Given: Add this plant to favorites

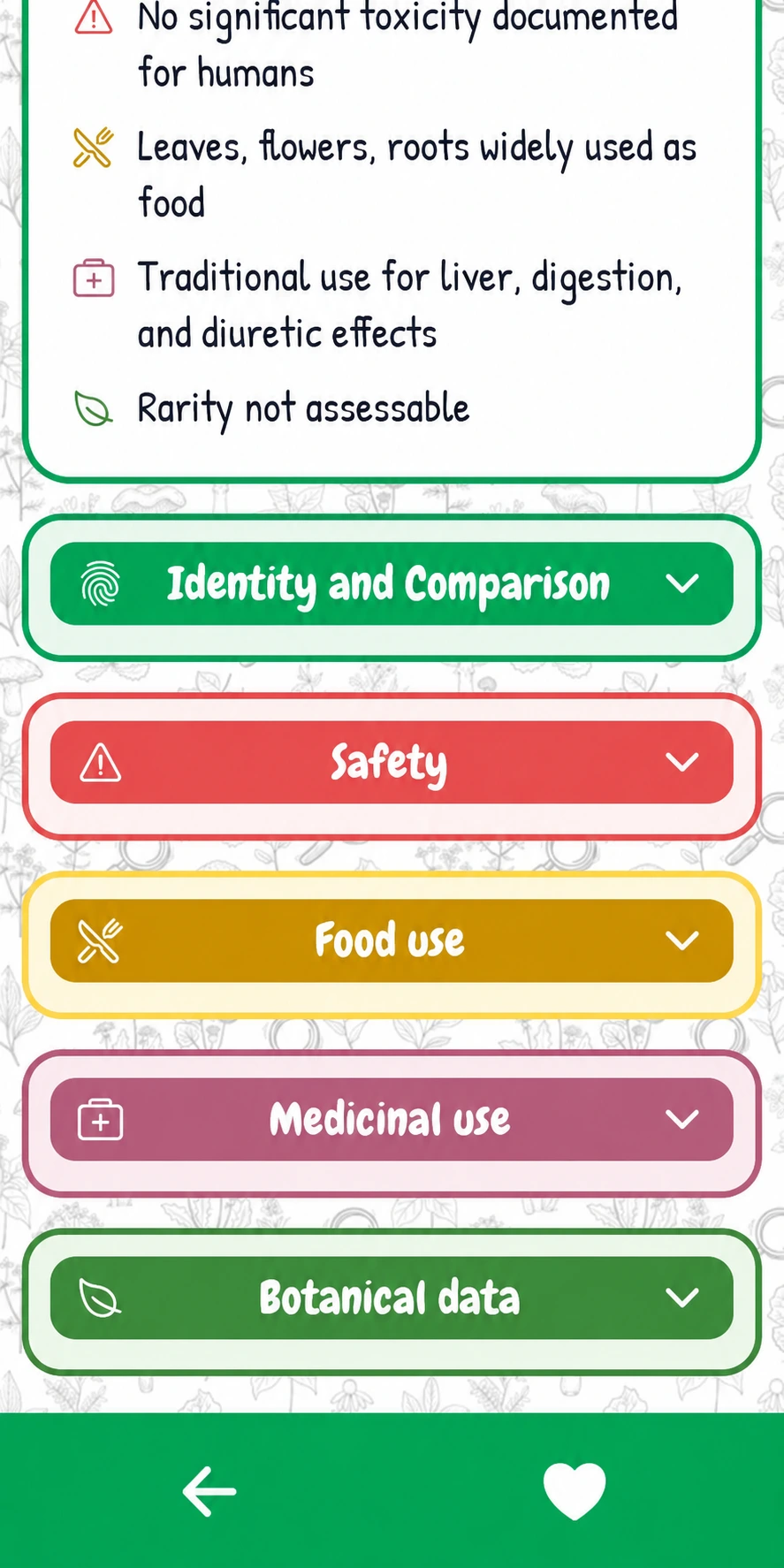Looking at the screenshot, I should click(x=575, y=1491).
